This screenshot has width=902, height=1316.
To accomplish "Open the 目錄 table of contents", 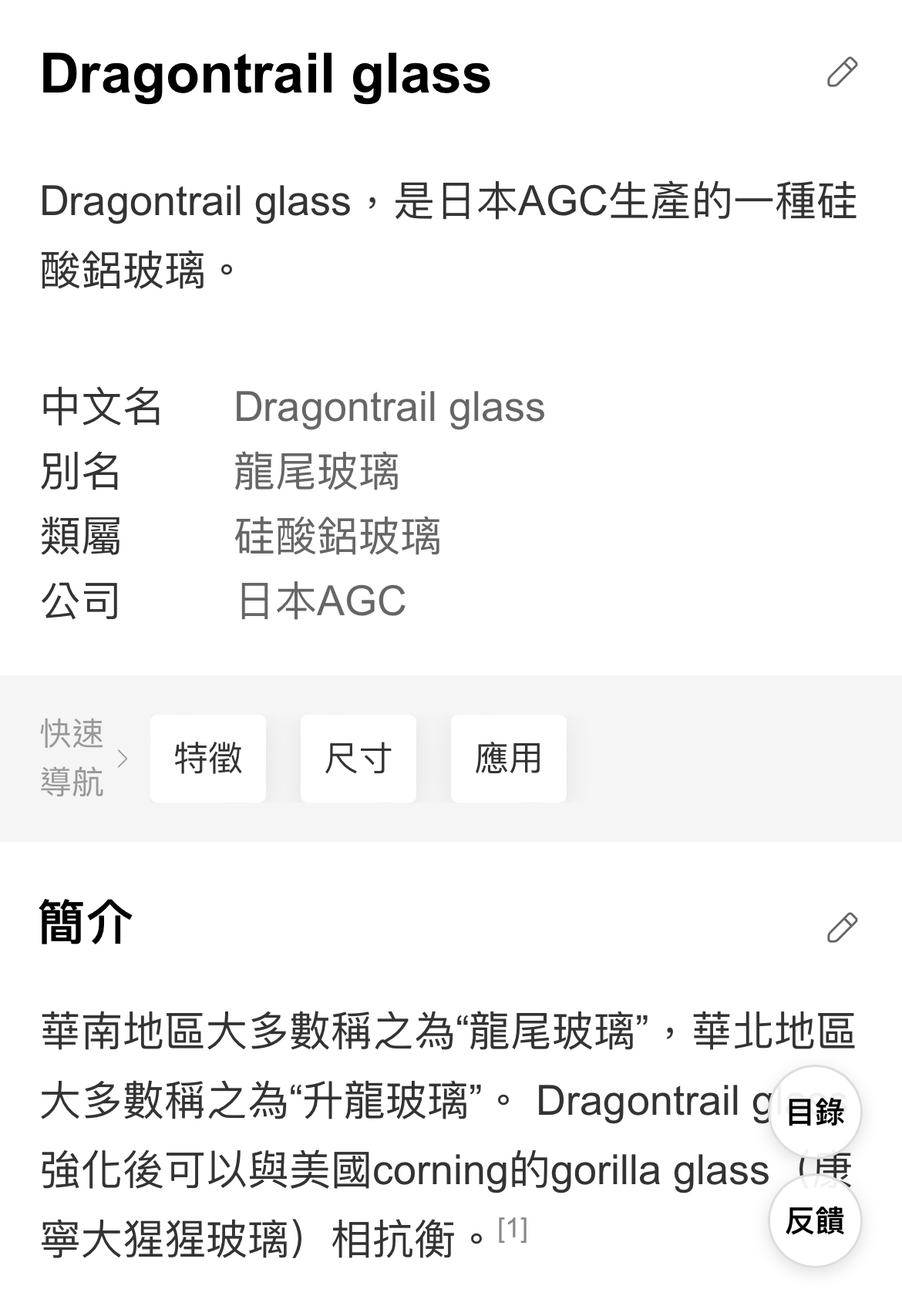I will pos(815,1112).
